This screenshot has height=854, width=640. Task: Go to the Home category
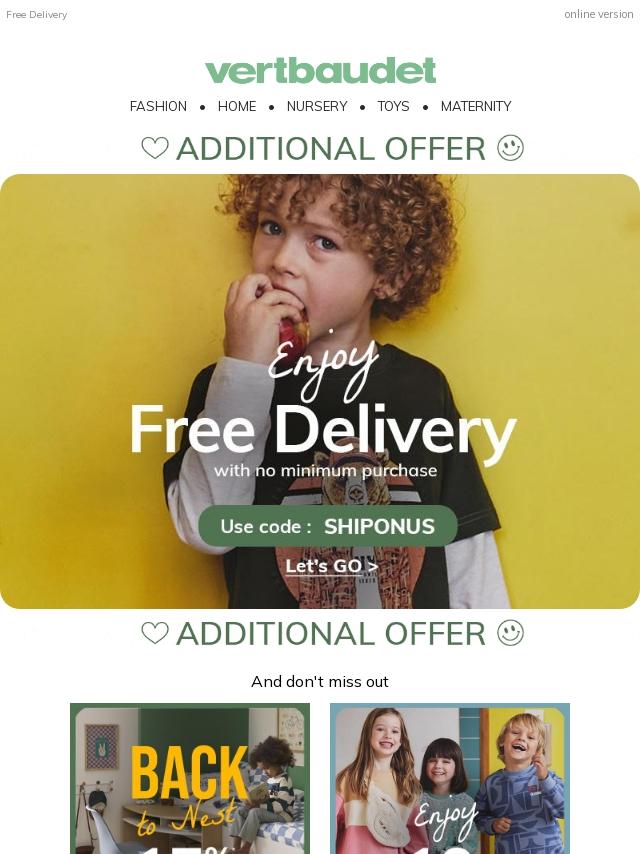click(x=237, y=106)
